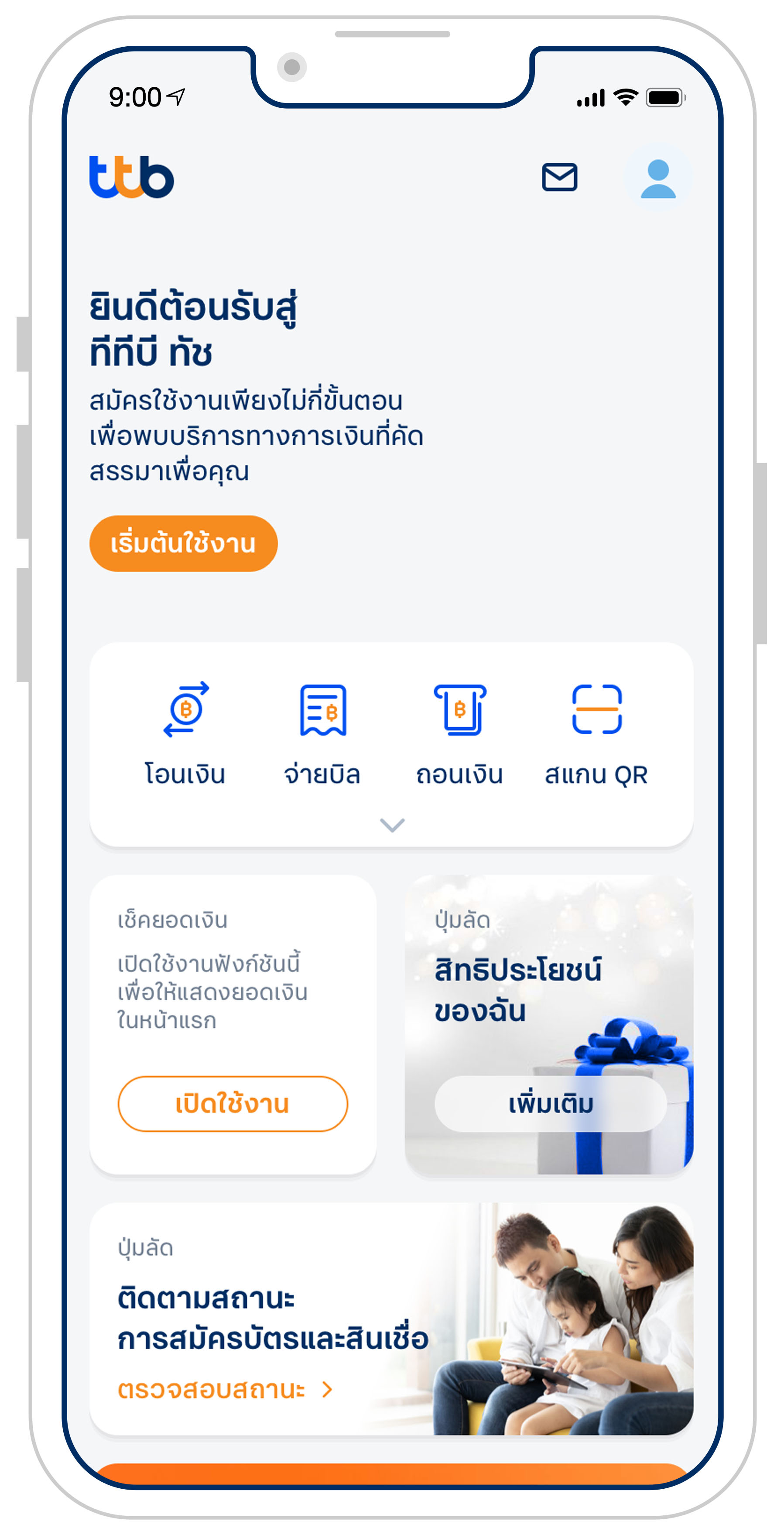This screenshot has width=784, height=1535.
Task: Launch สแกน QR scanner
Action: point(596,733)
